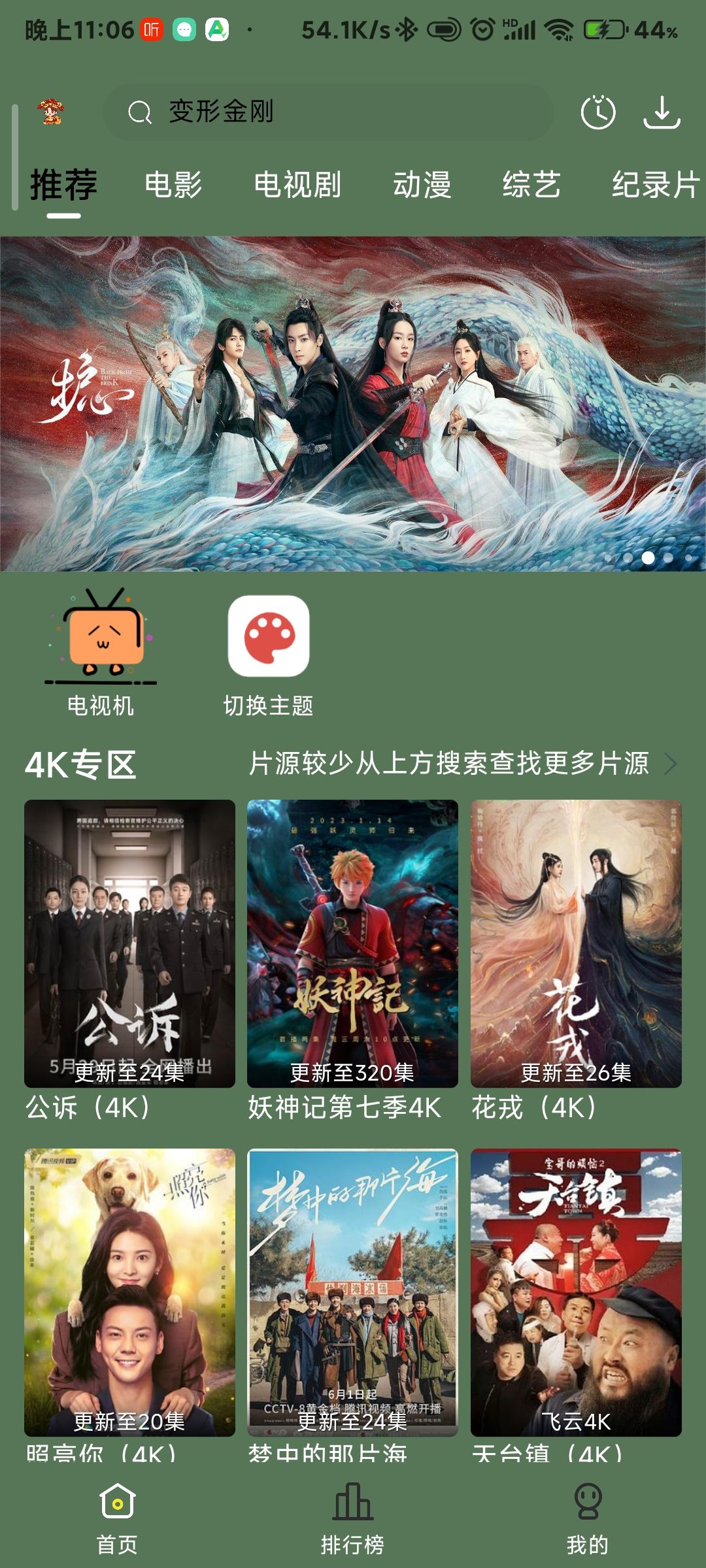The width and height of the screenshot is (706, 1568).
Task: Go to the 综艺 tab
Action: (x=531, y=185)
